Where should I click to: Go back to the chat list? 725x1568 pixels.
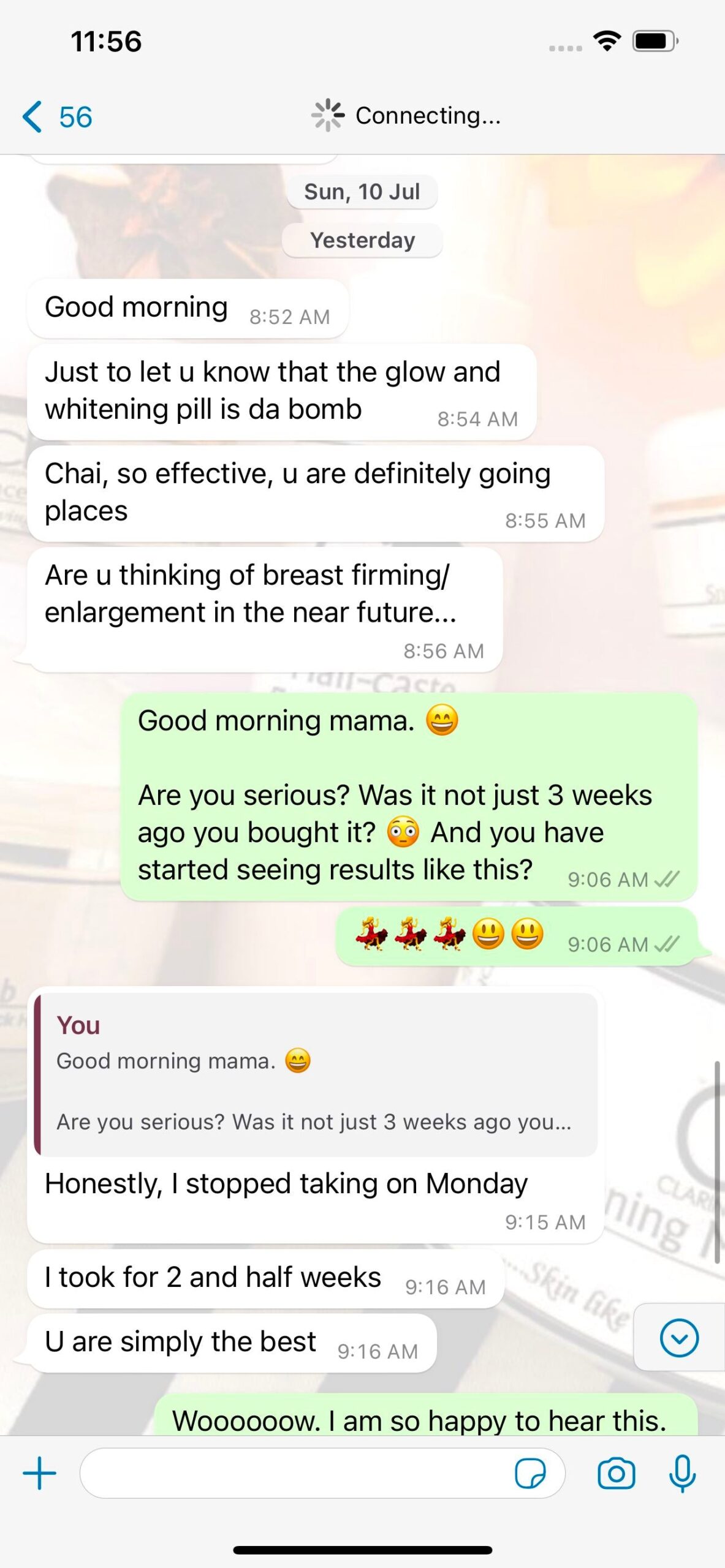pyautogui.click(x=56, y=116)
